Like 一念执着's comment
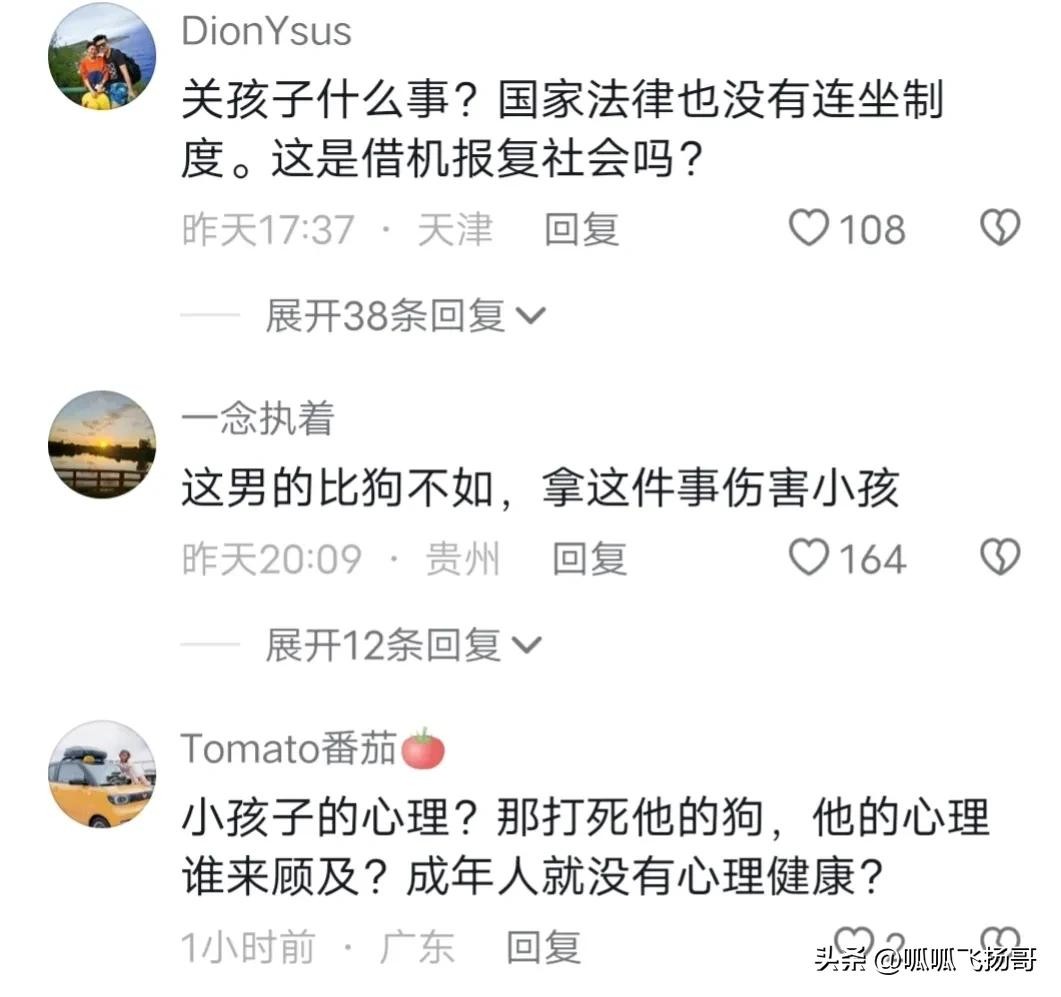The image size is (1061, 997). (808, 558)
